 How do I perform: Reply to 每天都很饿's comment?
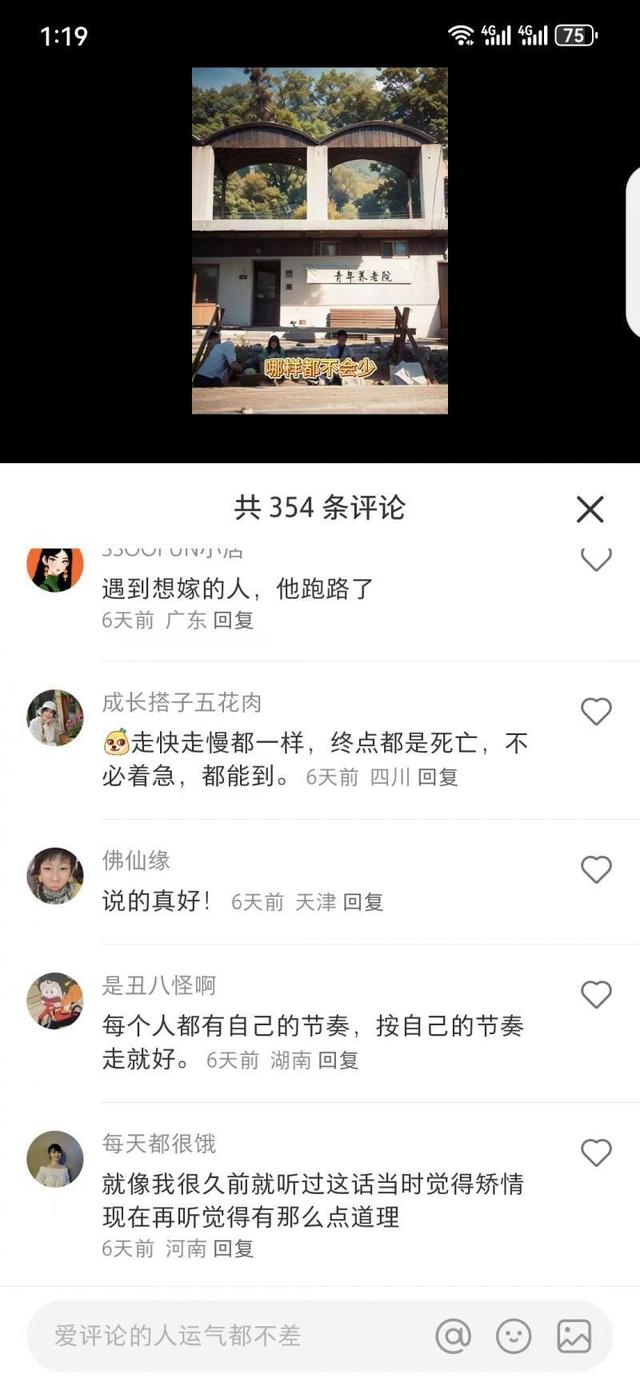point(234,1248)
